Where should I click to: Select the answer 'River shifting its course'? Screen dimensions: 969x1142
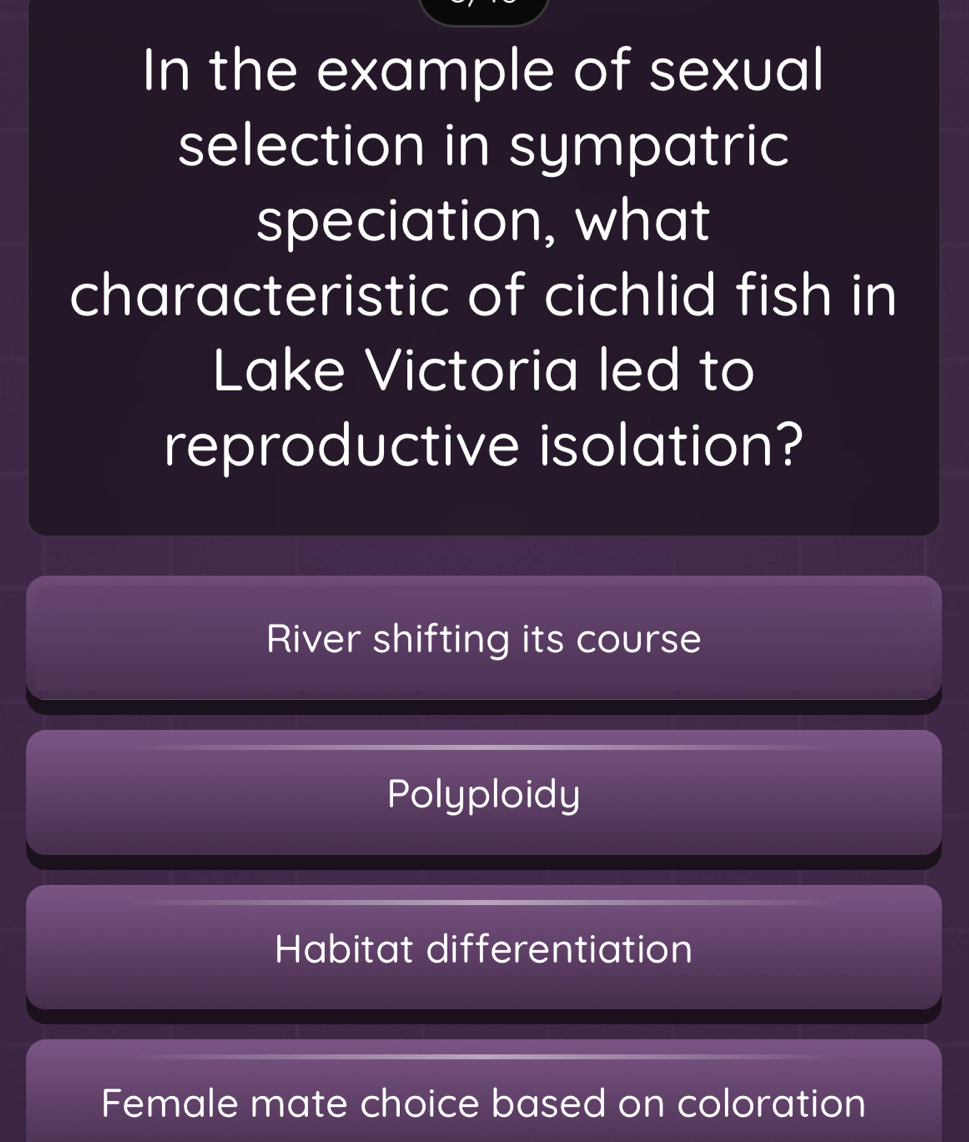pyautogui.click(x=484, y=638)
